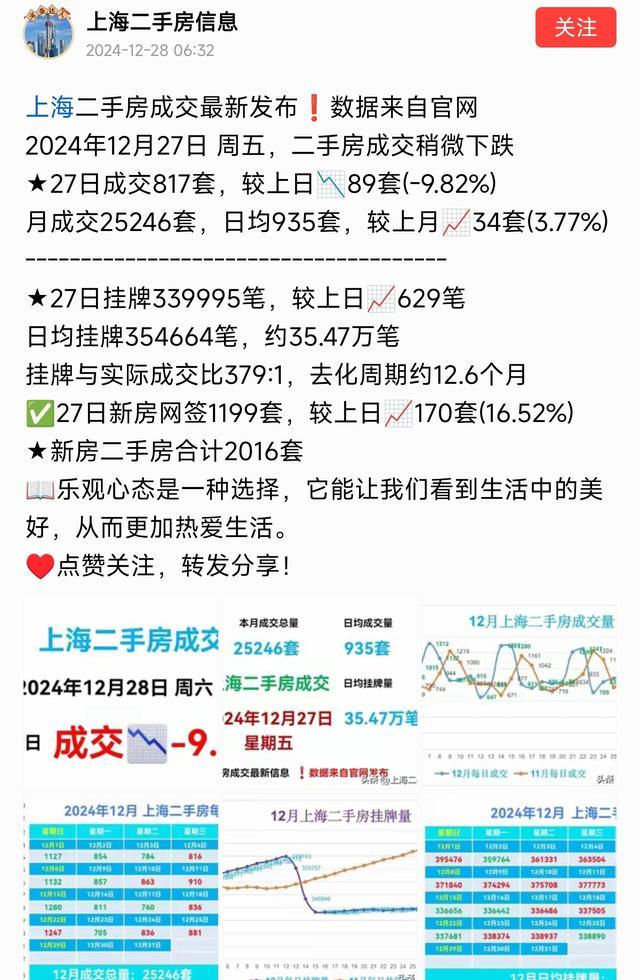The height and width of the screenshot is (980, 640).
Task: View the 本月成交总量 25246套 image
Action: point(320,692)
